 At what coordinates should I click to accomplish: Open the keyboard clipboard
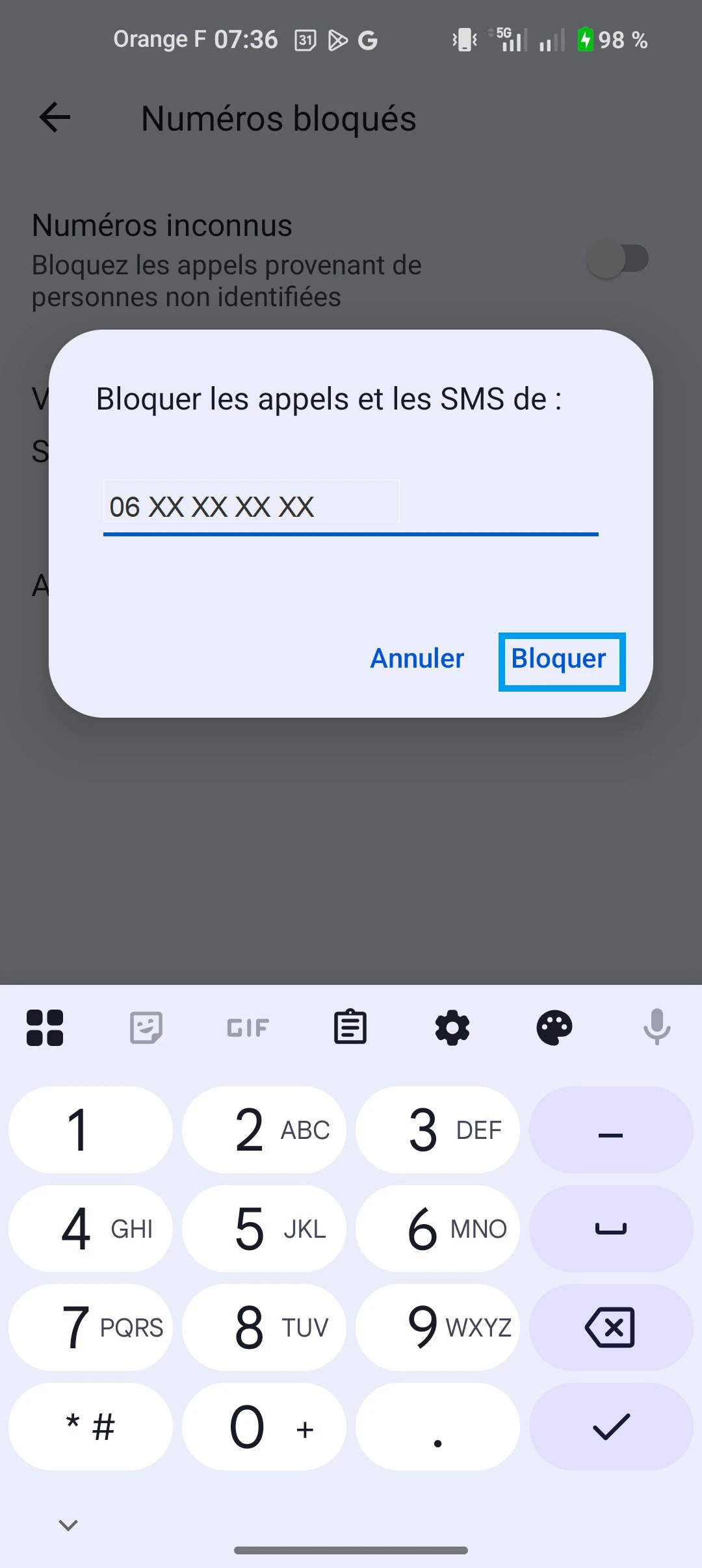[x=350, y=1028]
